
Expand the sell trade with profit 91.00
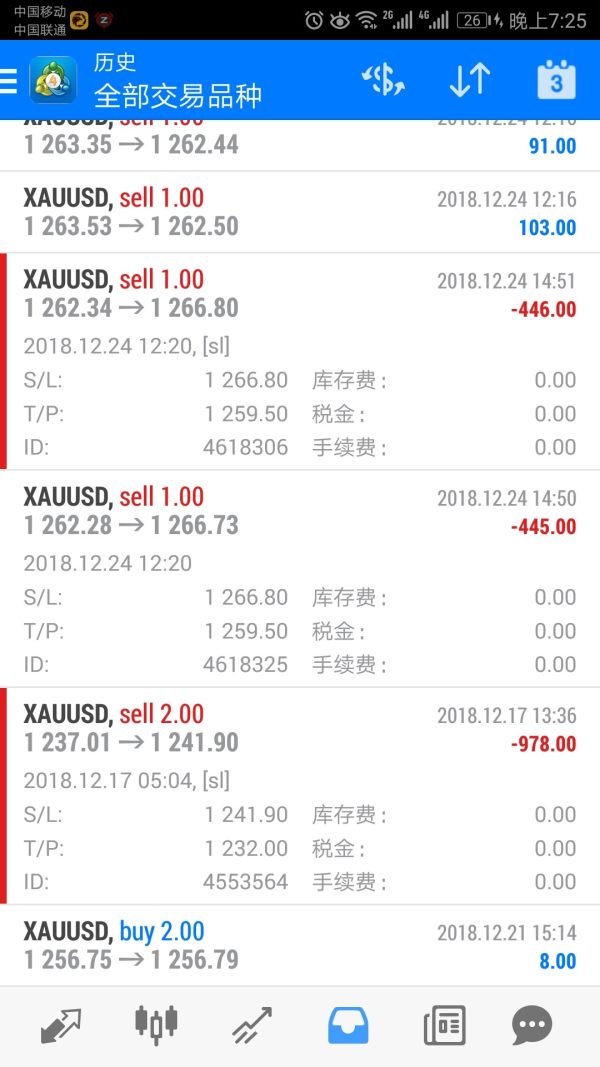(300, 145)
